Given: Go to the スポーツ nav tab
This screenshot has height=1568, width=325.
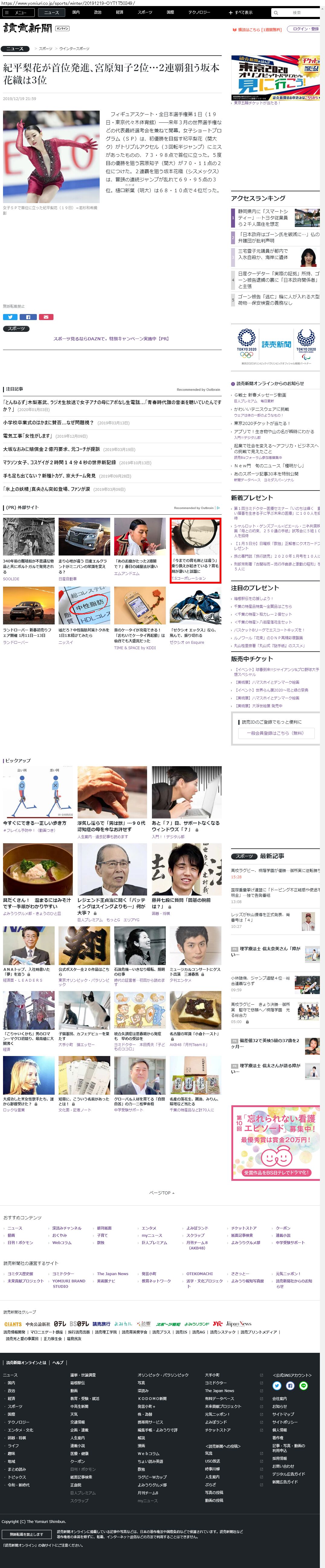Looking at the screenshot, I should (145, 12).
